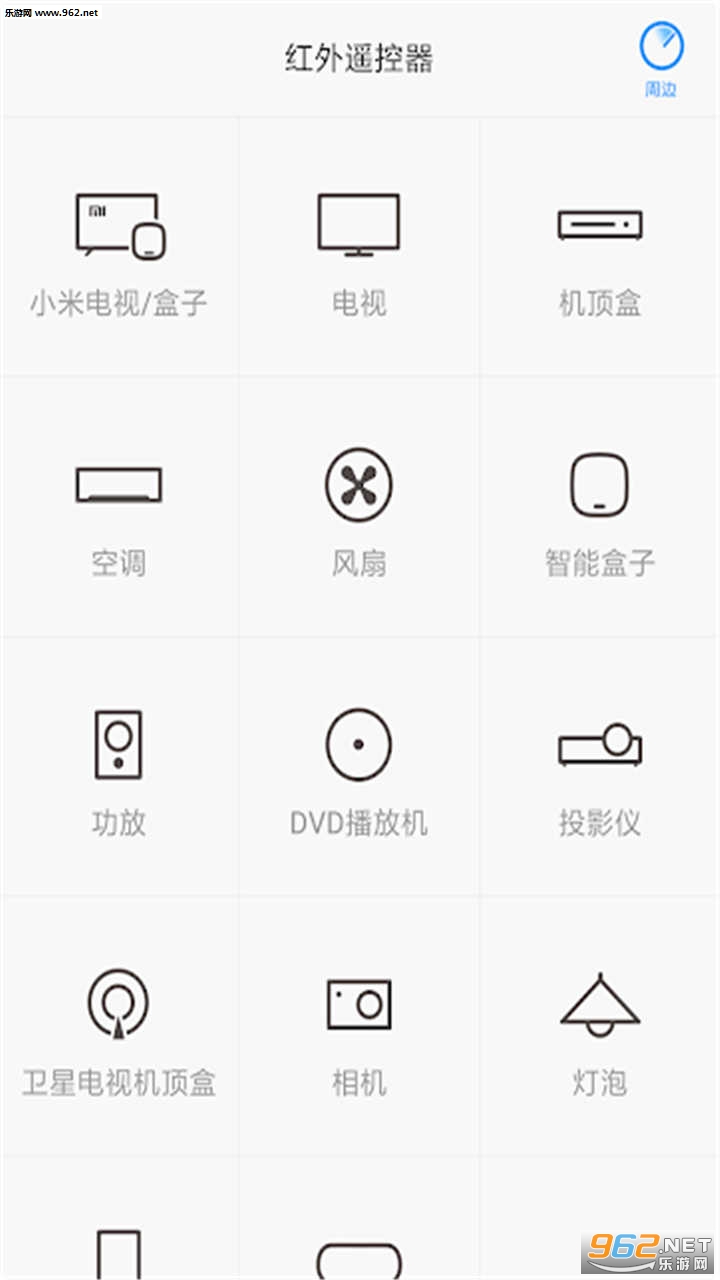This screenshot has width=720, height=1280.
Task: Select 空调 air conditioner remote
Action: point(119,508)
